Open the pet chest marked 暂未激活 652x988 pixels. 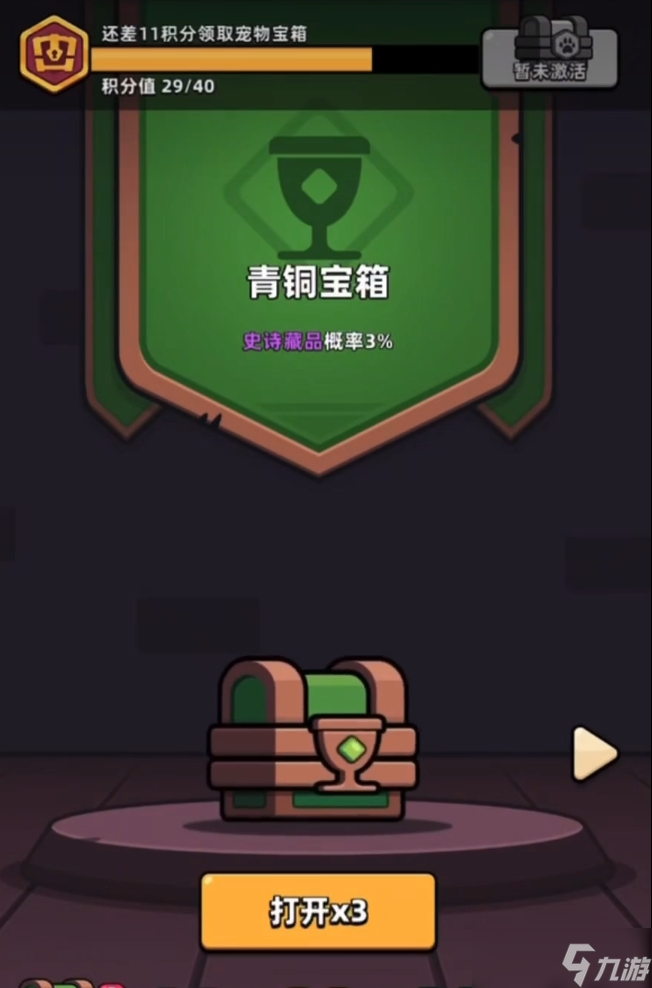pos(551,55)
